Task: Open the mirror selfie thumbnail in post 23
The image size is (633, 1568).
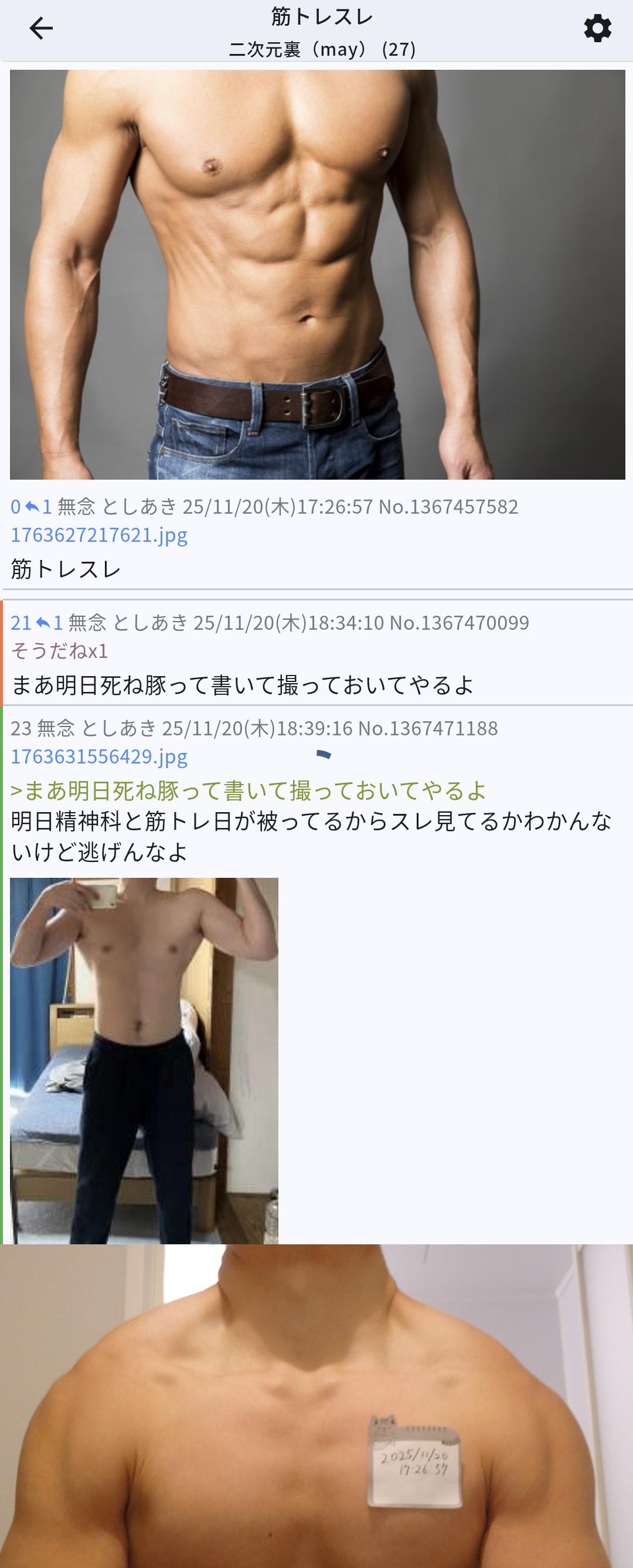Action: [x=144, y=1060]
